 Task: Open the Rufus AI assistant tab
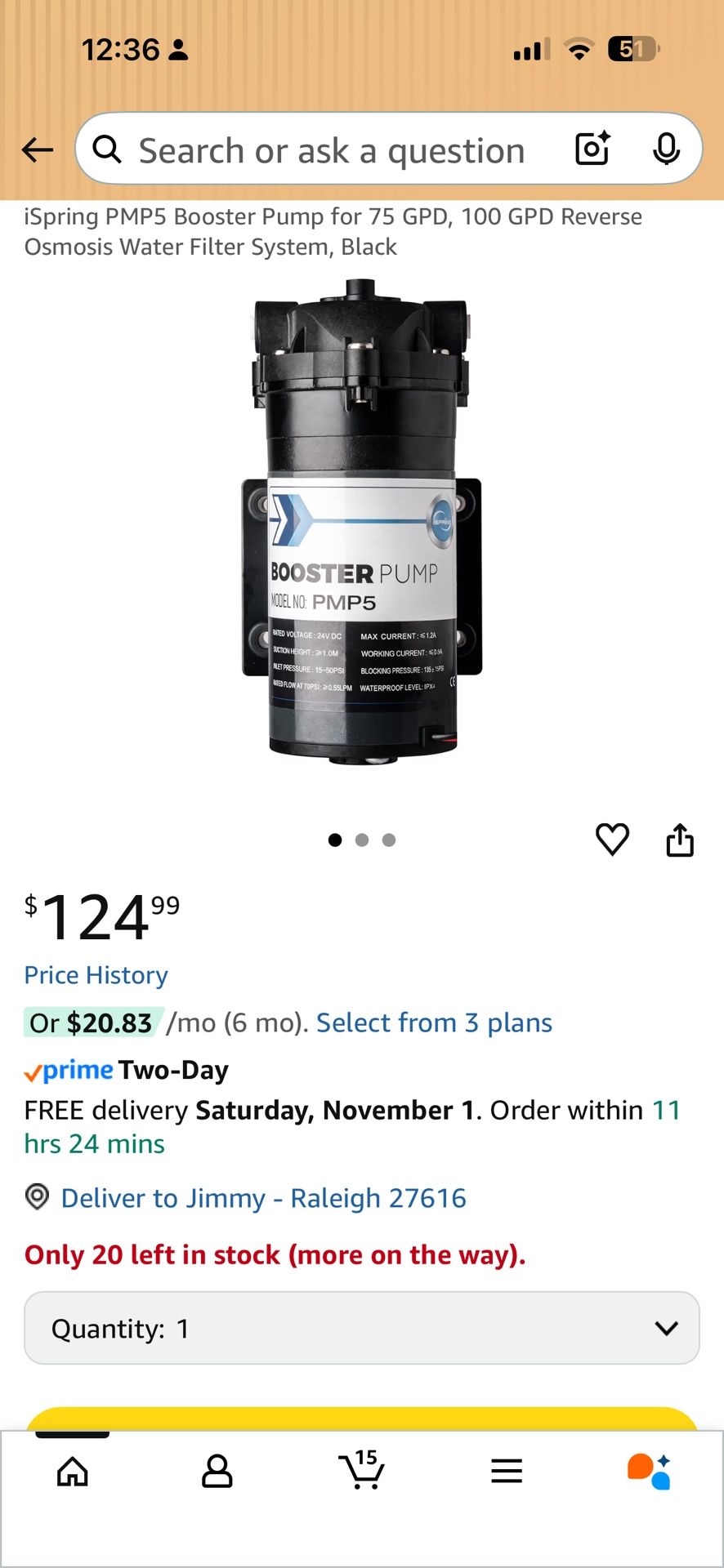[650, 1472]
